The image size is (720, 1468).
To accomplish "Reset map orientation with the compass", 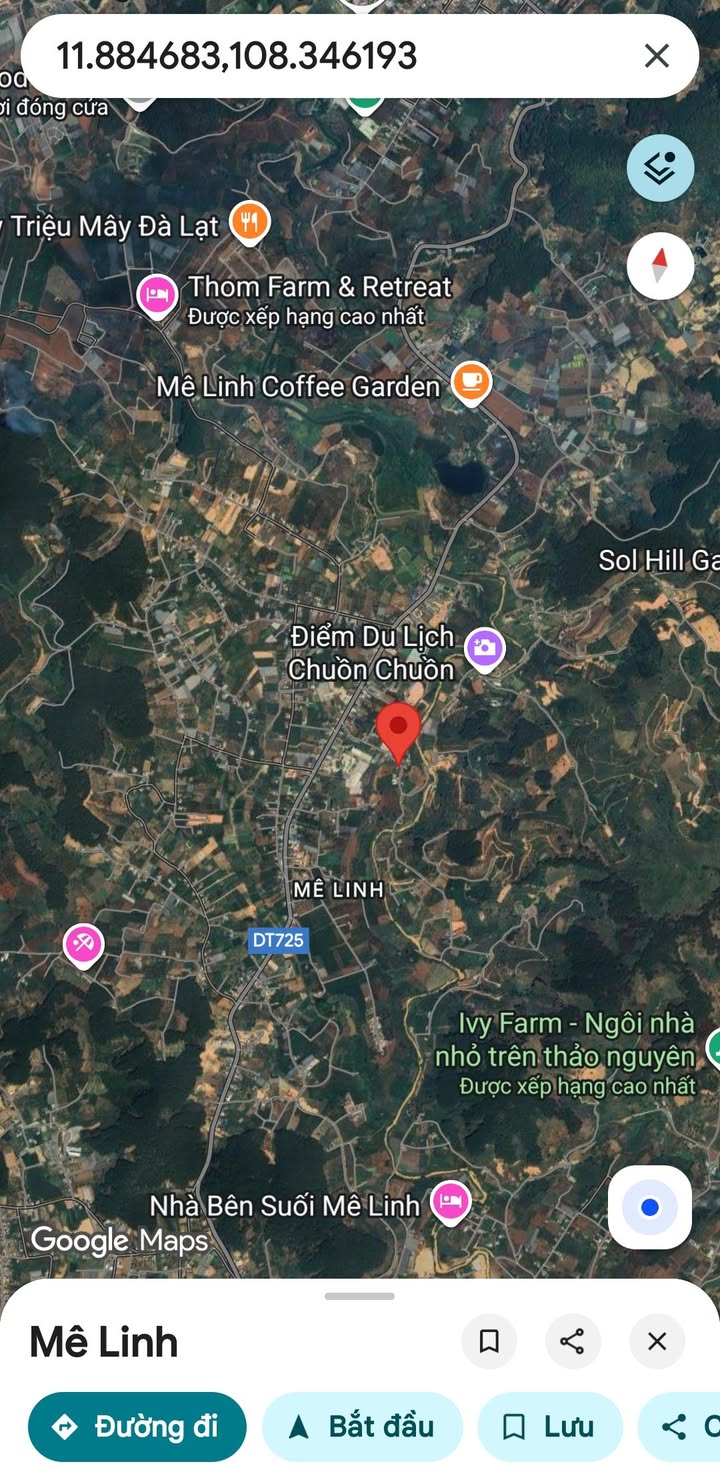I will pyautogui.click(x=660, y=265).
